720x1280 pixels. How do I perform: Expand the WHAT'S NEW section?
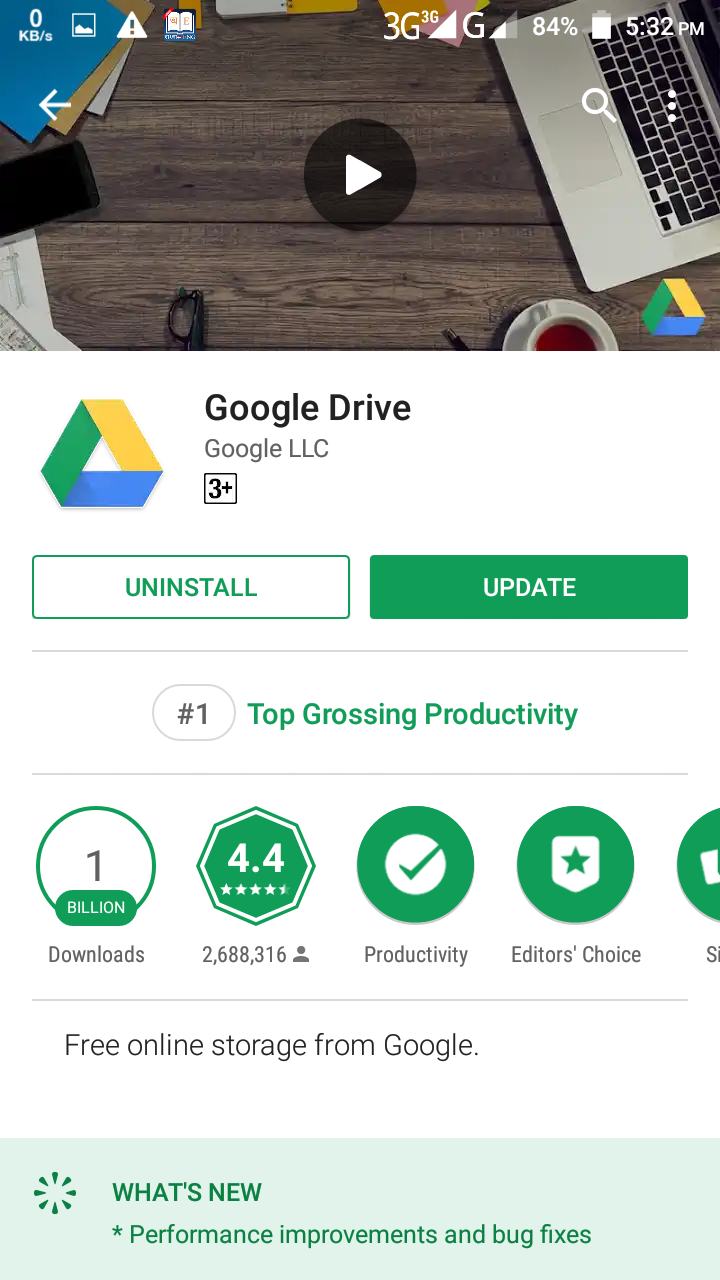pyautogui.click(x=186, y=1192)
